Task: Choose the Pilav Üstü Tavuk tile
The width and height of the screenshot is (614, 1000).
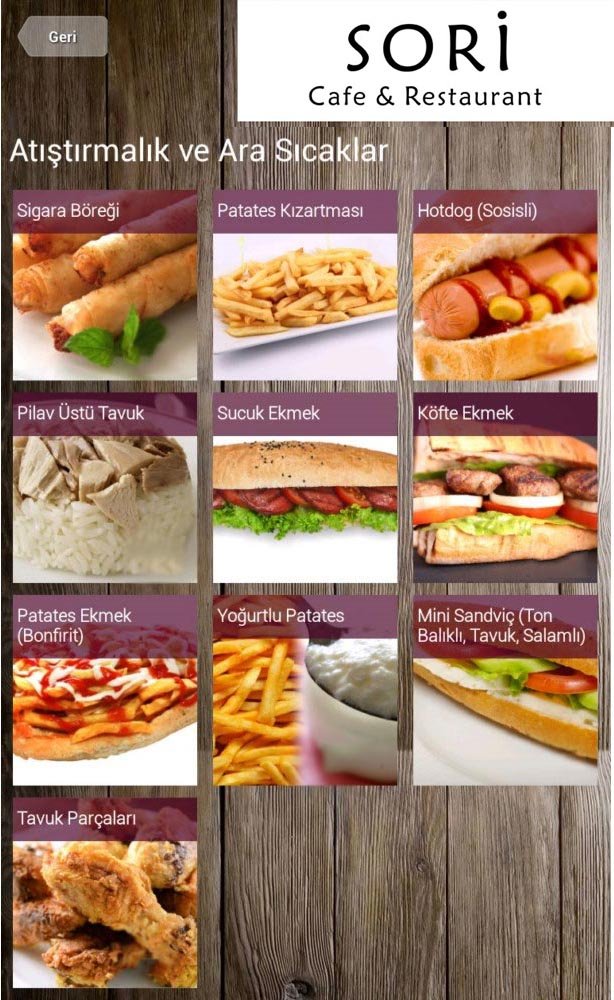Action: pos(105,488)
